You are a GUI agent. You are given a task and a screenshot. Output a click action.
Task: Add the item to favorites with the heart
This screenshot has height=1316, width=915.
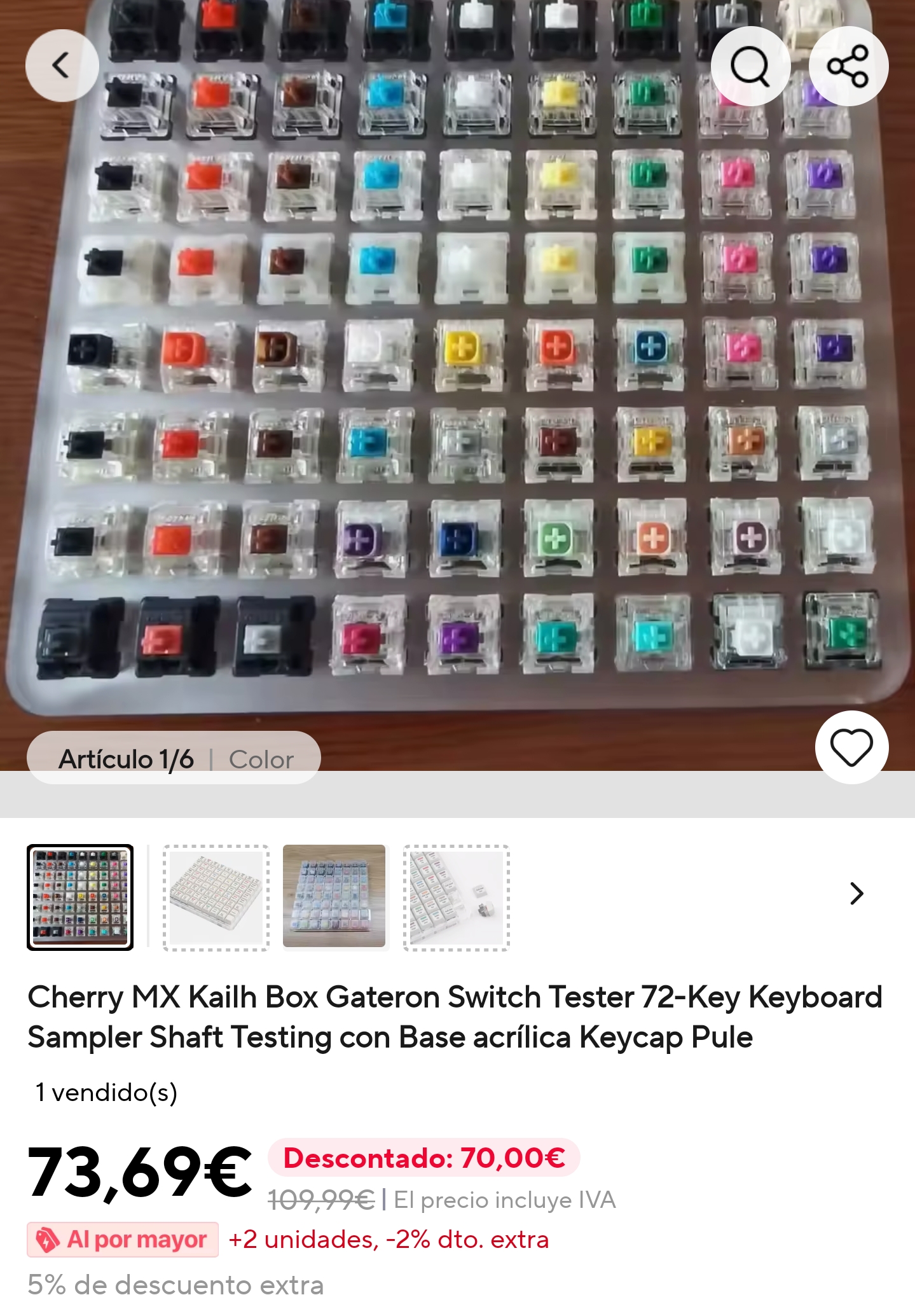point(851,747)
